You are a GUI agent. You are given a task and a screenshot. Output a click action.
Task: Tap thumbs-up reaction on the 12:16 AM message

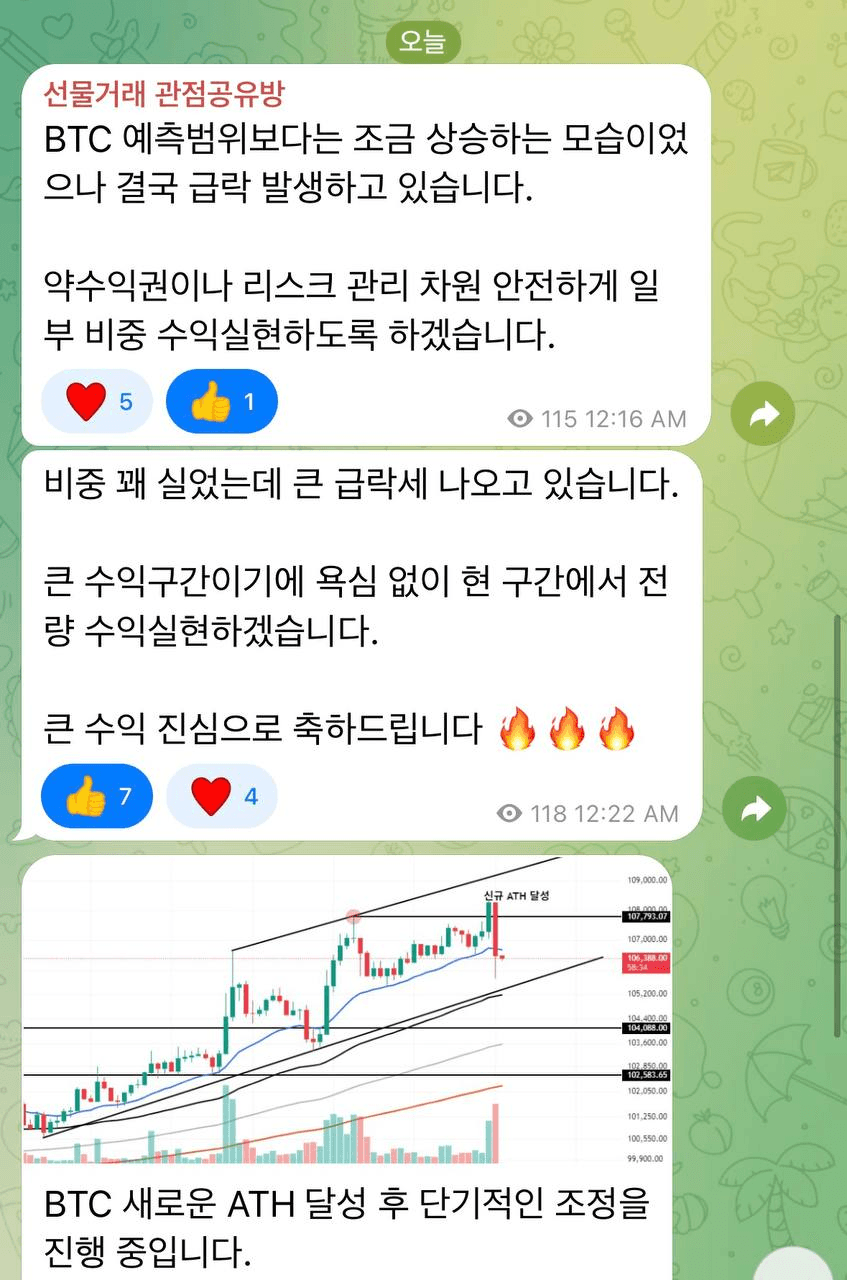221,402
